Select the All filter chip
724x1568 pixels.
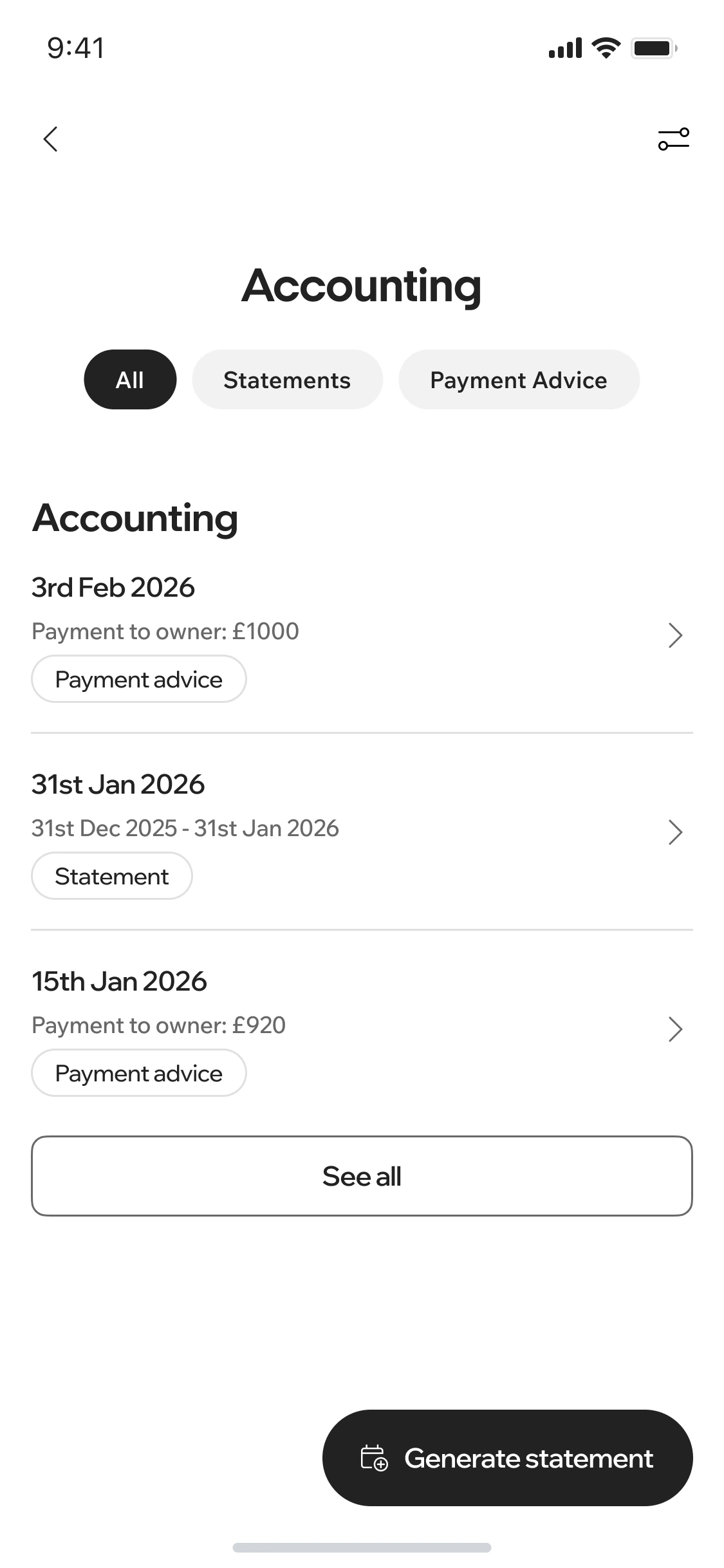tap(129, 380)
